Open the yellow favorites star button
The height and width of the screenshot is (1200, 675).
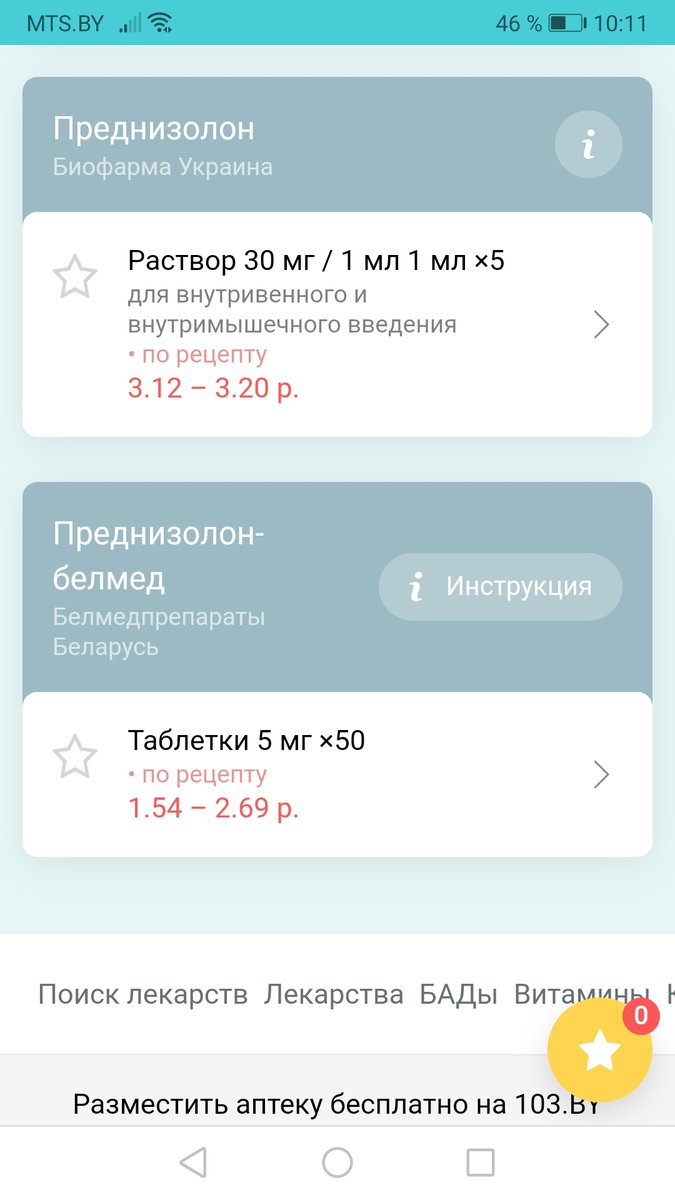click(600, 1050)
